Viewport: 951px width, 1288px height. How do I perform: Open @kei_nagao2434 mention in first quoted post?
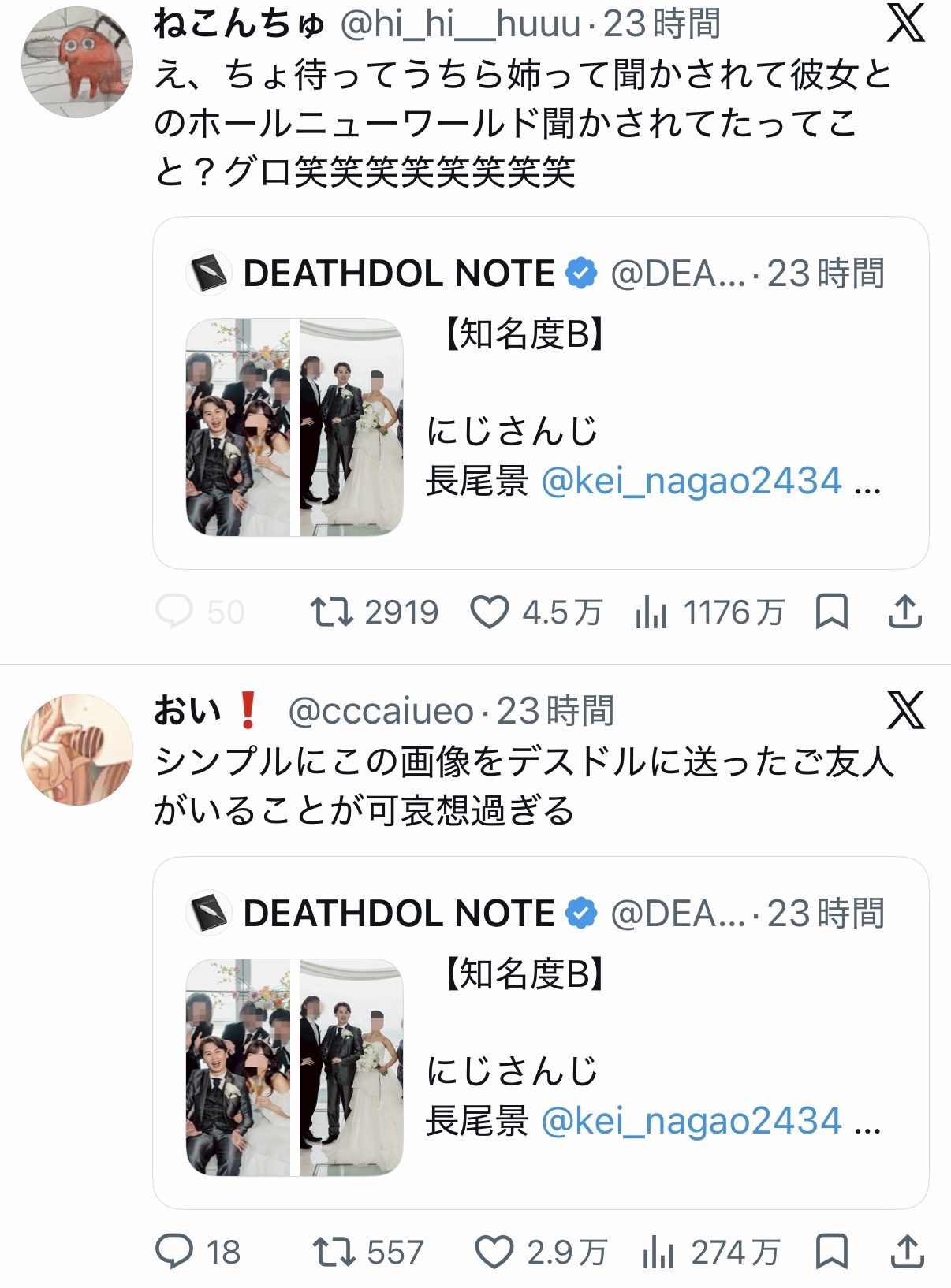(692, 481)
